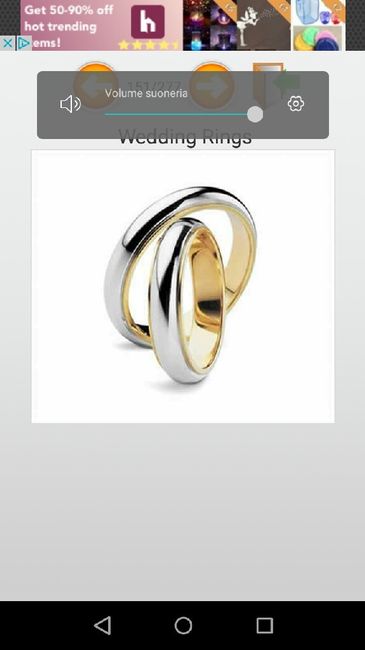365x650 pixels.
Task: Close the ad with the X icon
Action: (7, 43)
